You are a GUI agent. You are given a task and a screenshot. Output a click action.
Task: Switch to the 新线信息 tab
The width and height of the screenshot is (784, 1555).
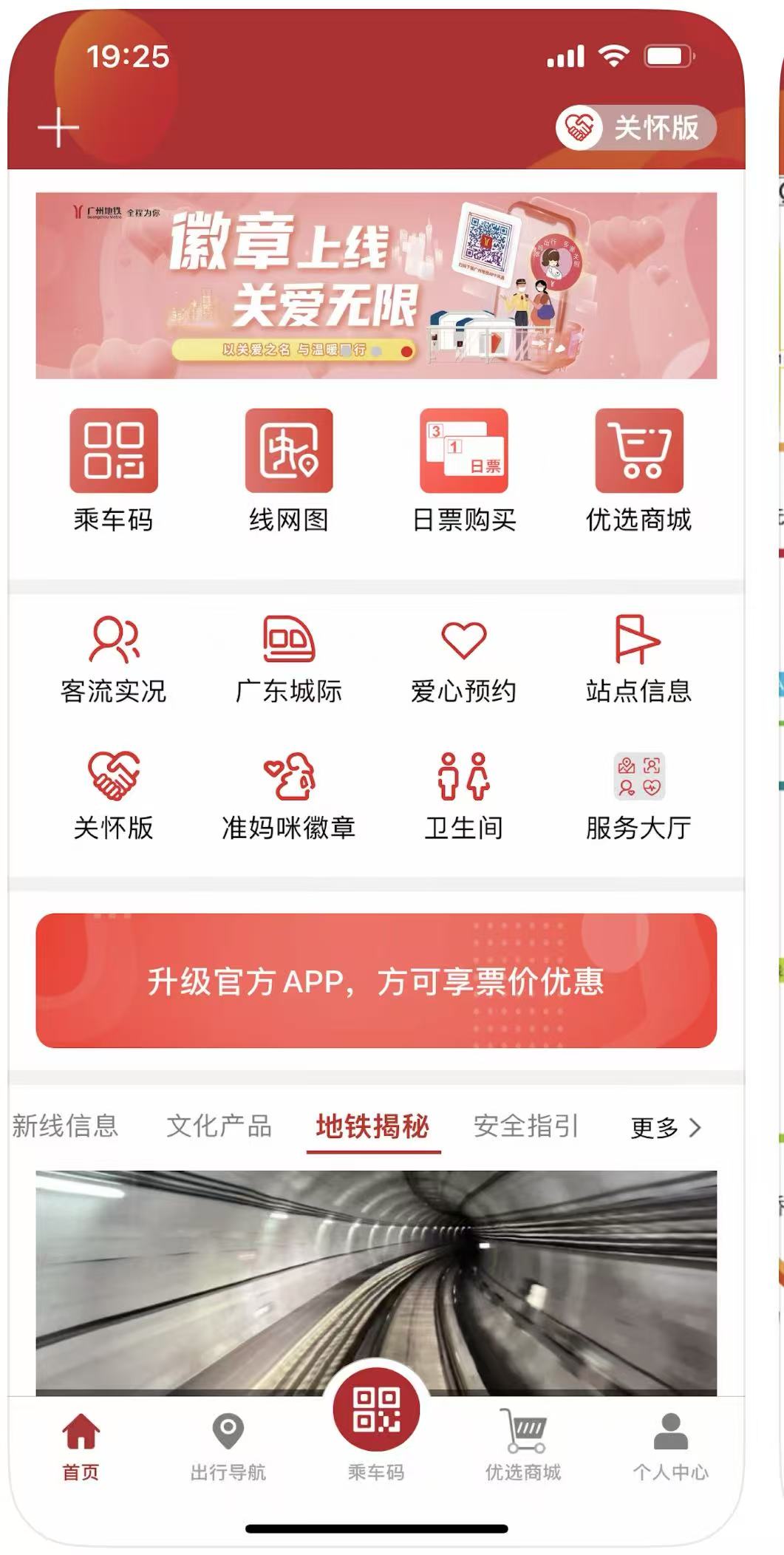click(65, 1126)
